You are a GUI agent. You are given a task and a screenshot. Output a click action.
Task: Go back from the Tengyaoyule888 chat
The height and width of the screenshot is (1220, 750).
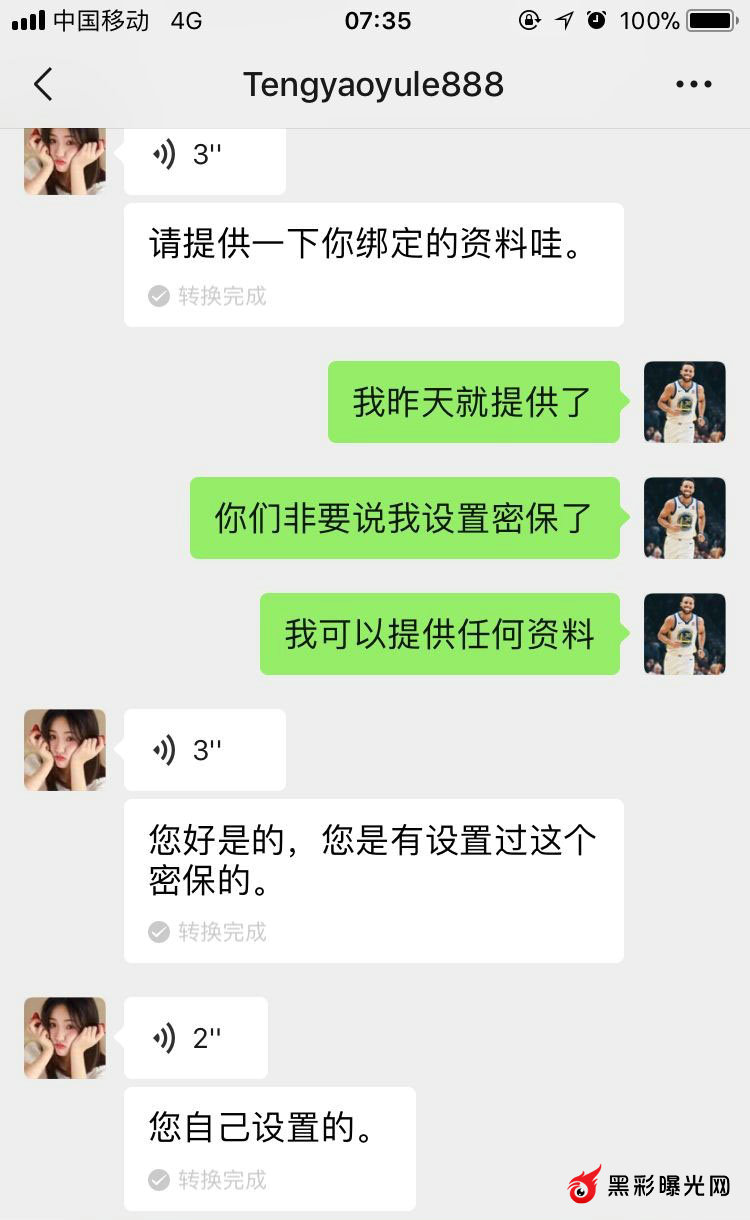pyautogui.click(x=42, y=85)
